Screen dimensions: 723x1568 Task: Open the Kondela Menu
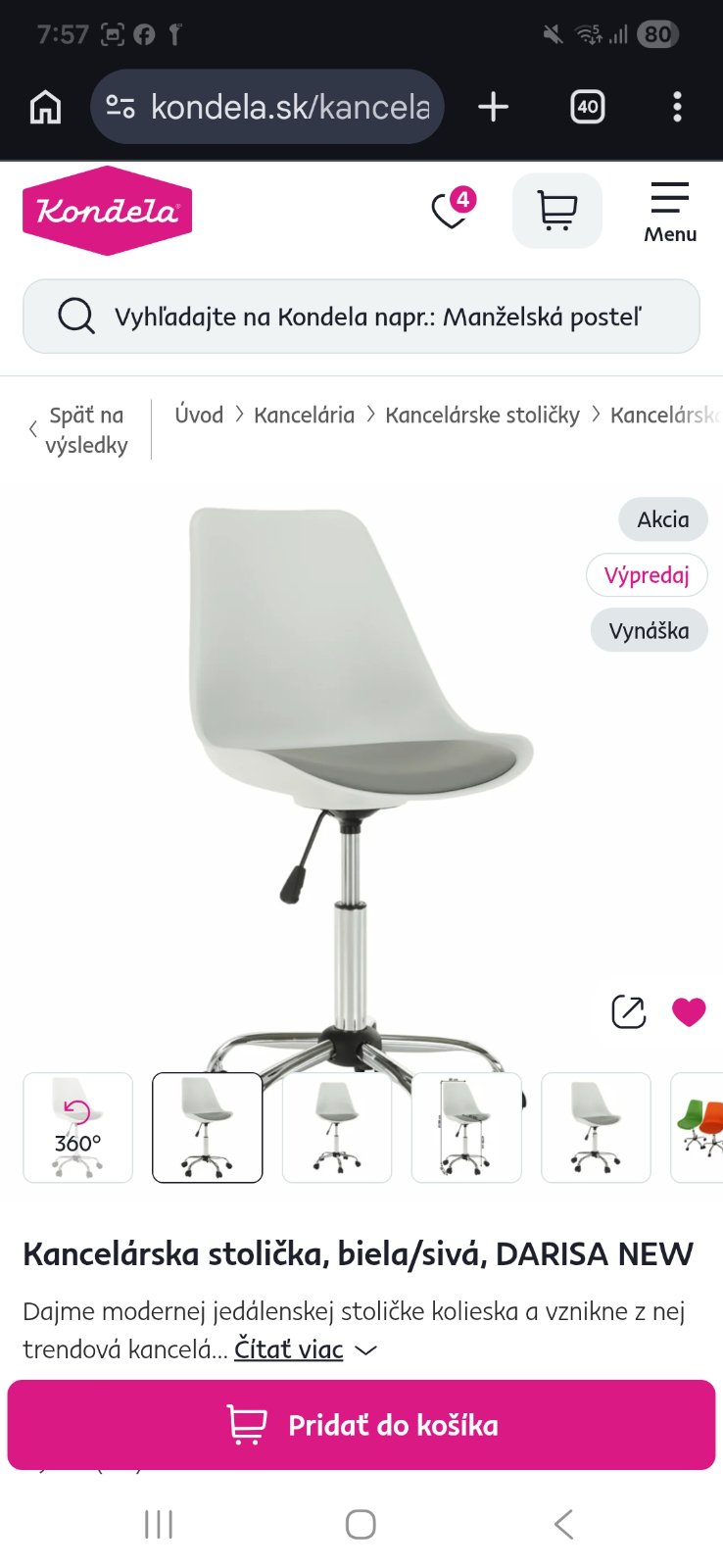670,212
